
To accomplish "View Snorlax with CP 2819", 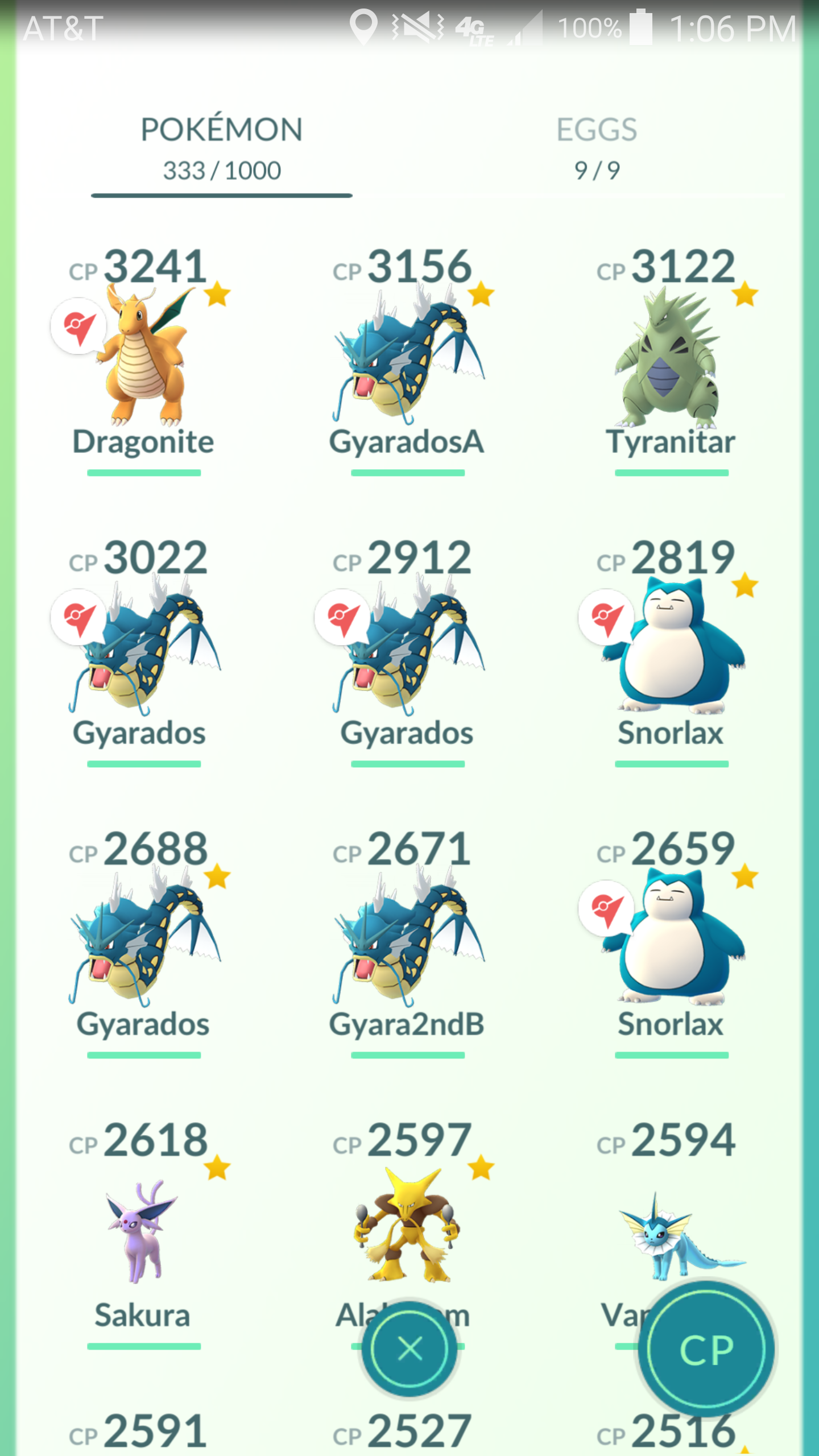I will (x=671, y=650).
